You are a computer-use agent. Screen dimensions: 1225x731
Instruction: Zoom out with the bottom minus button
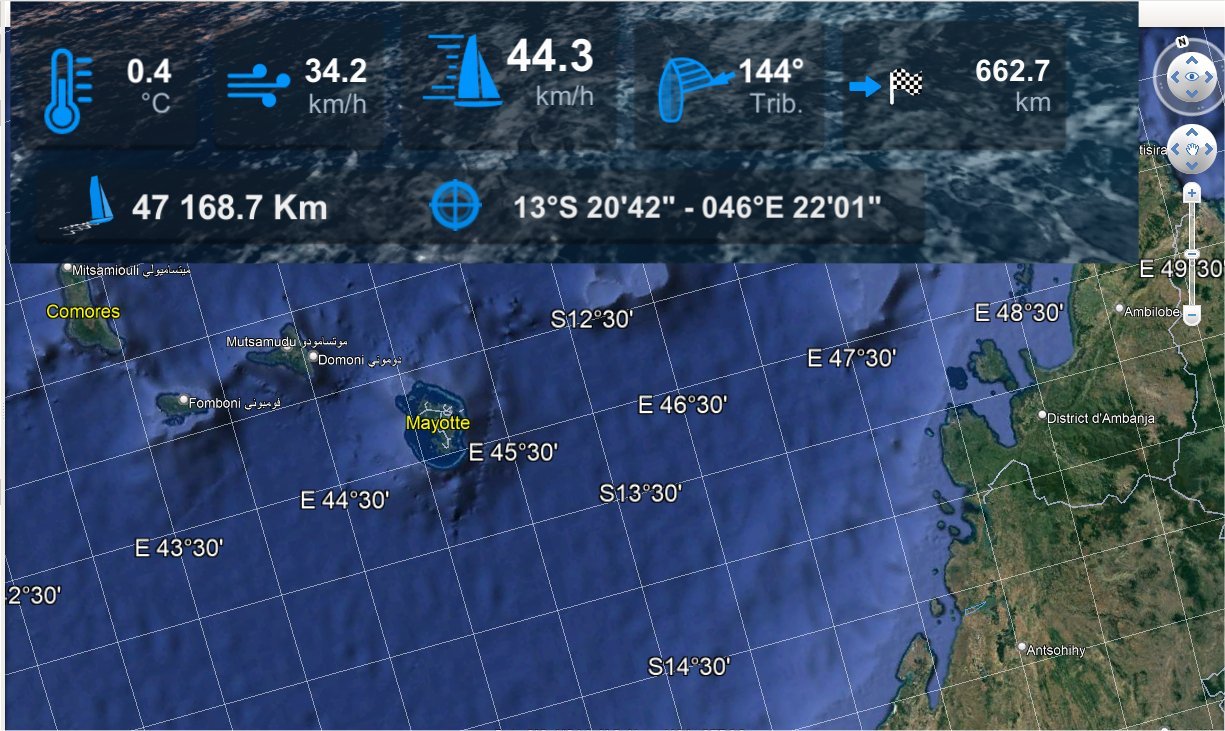click(1191, 314)
